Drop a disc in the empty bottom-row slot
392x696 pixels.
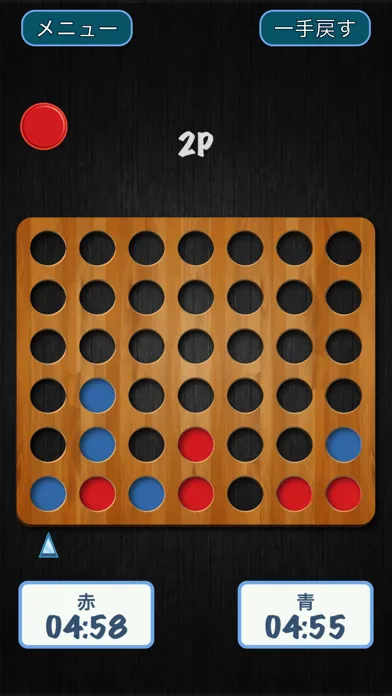[245, 494]
